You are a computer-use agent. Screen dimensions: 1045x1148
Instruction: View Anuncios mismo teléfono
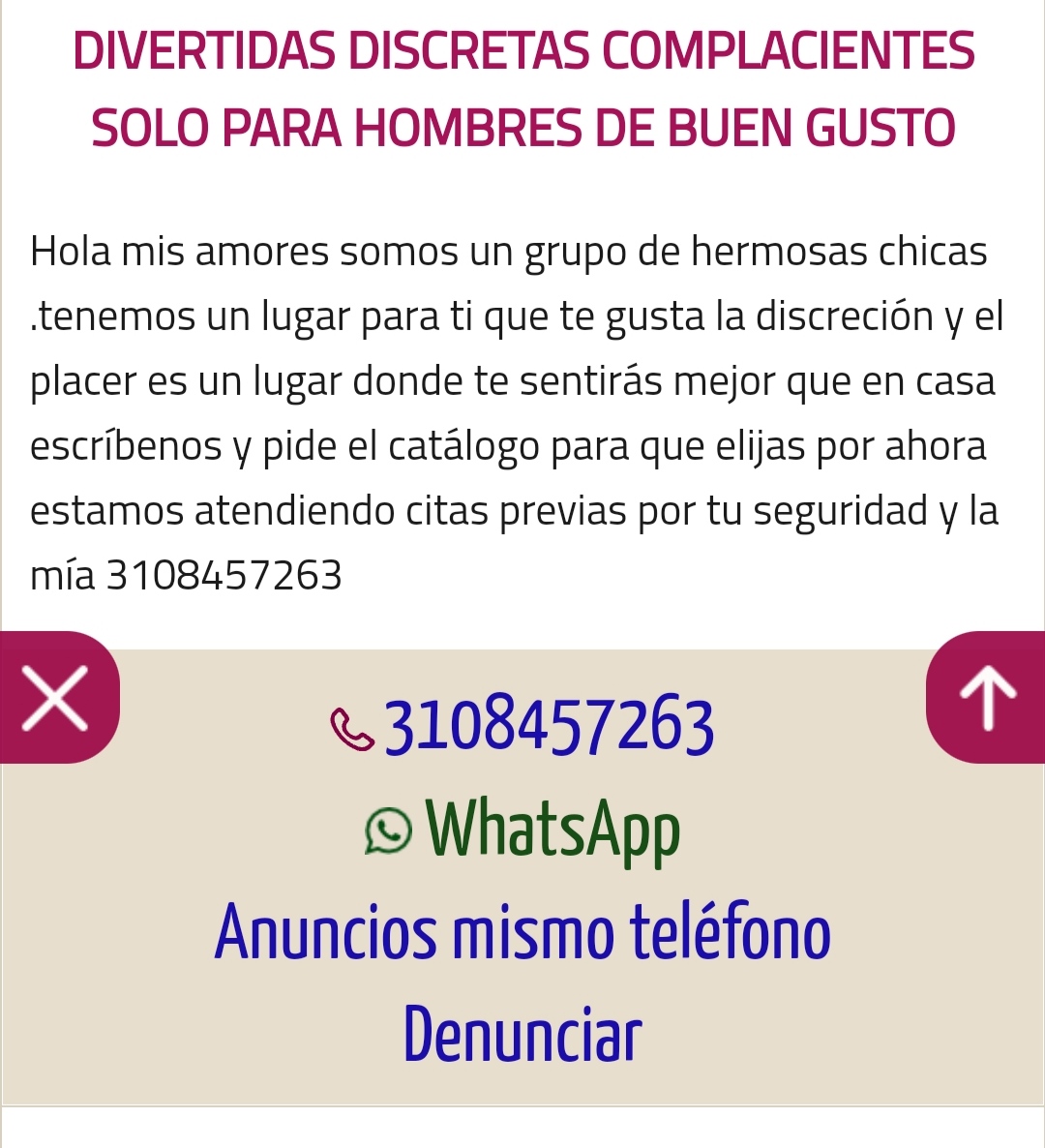coord(522,931)
